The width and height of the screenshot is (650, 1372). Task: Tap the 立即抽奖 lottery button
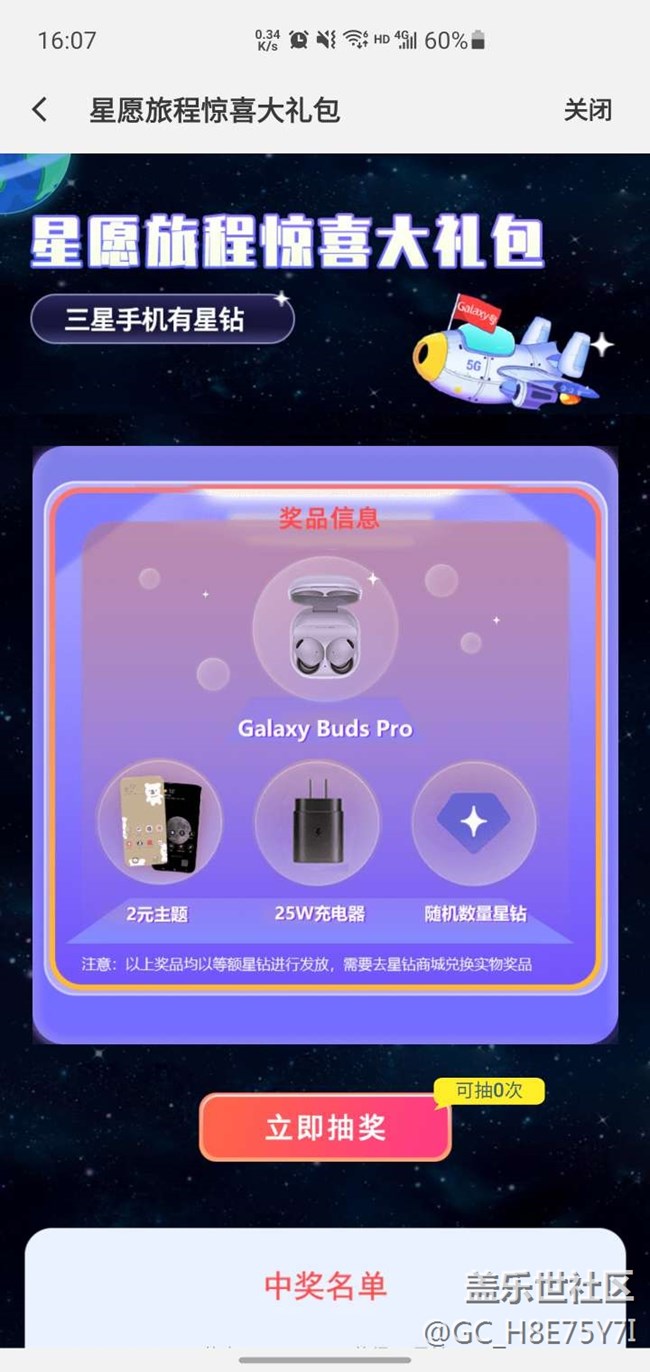coord(325,1127)
